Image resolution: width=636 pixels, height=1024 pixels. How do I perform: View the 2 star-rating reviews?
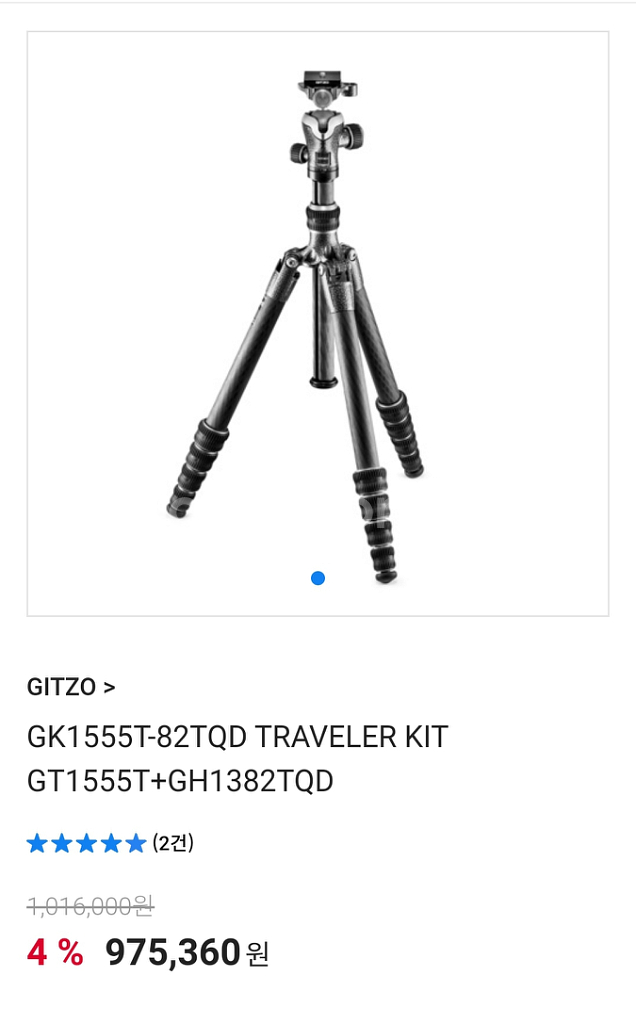[110, 843]
